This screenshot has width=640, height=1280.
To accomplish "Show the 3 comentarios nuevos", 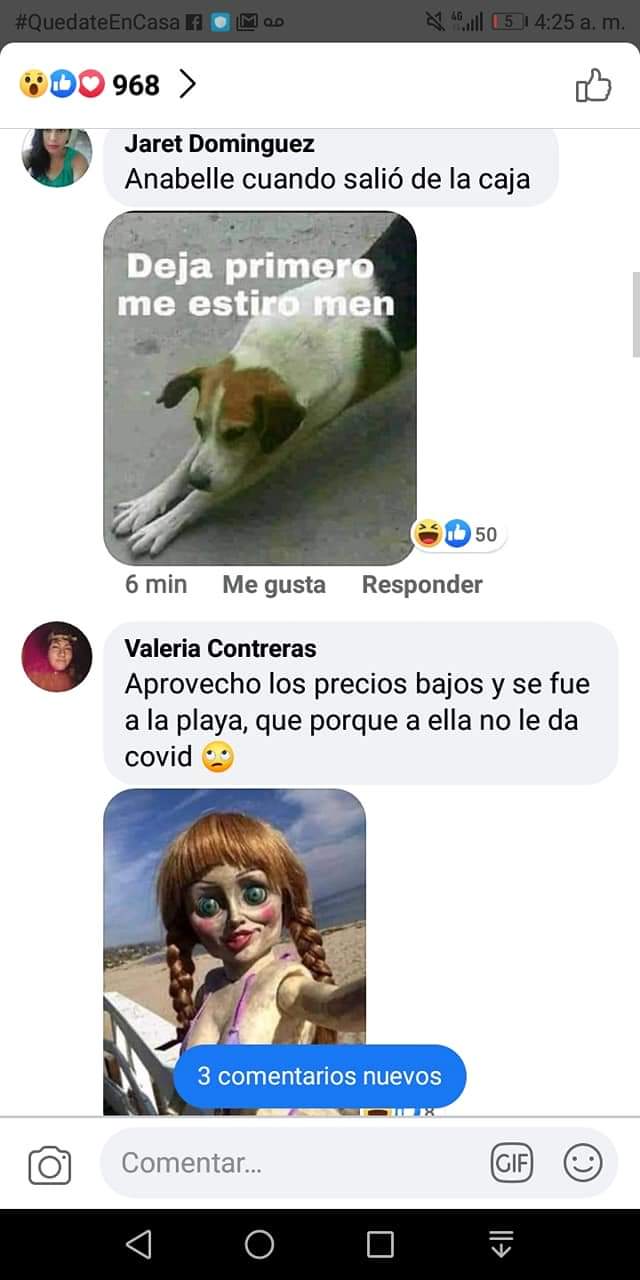I will click(x=319, y=1076).
